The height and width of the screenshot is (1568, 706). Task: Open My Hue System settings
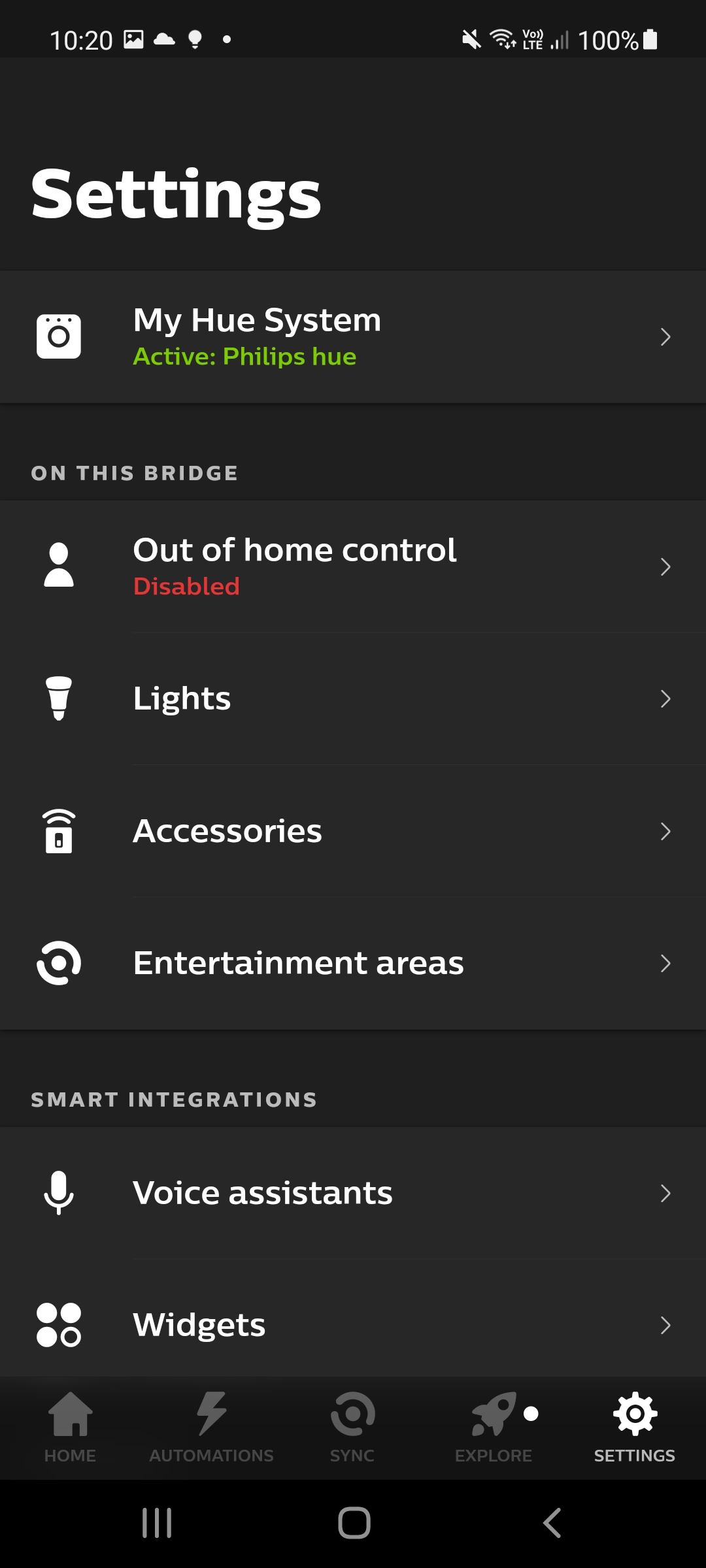pyautogui.click(x=353, y=337)
